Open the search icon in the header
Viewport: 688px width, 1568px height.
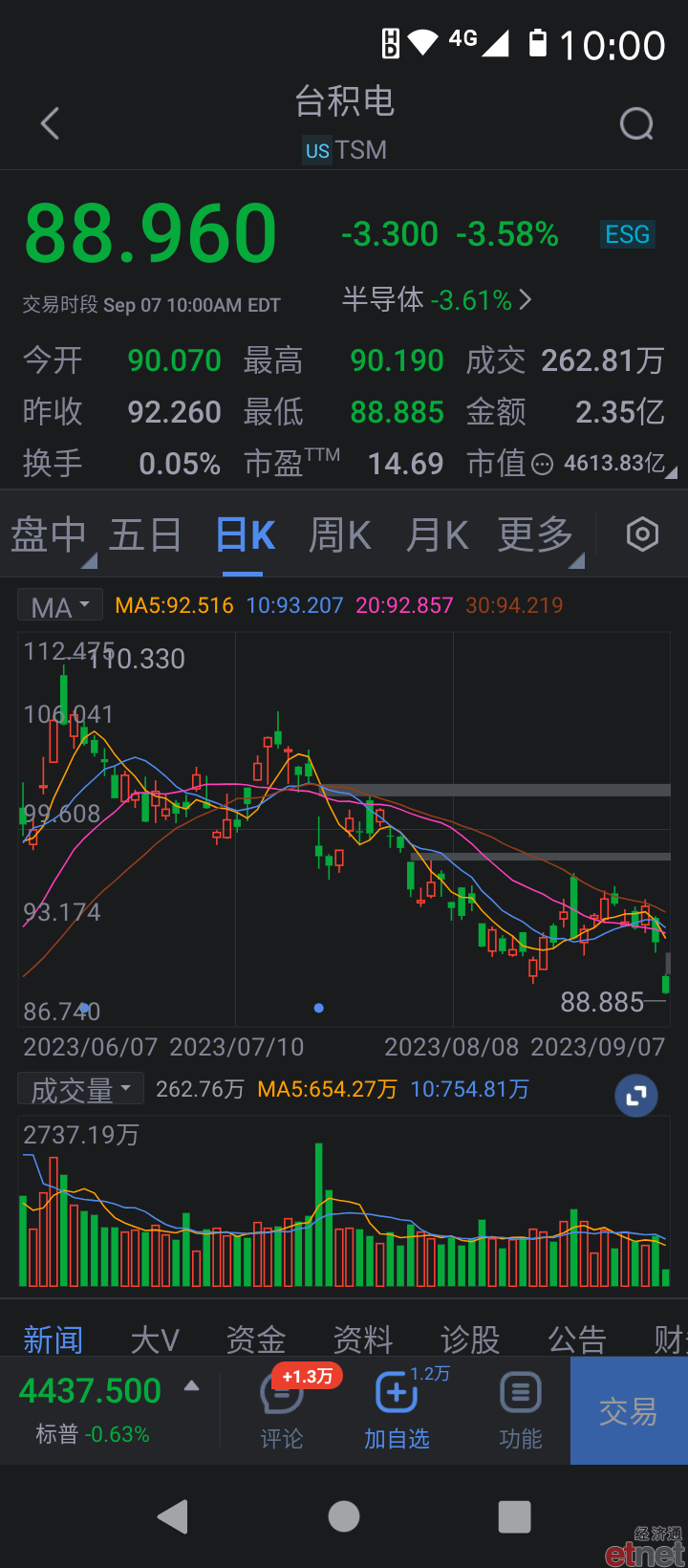[x=636, y=123]
